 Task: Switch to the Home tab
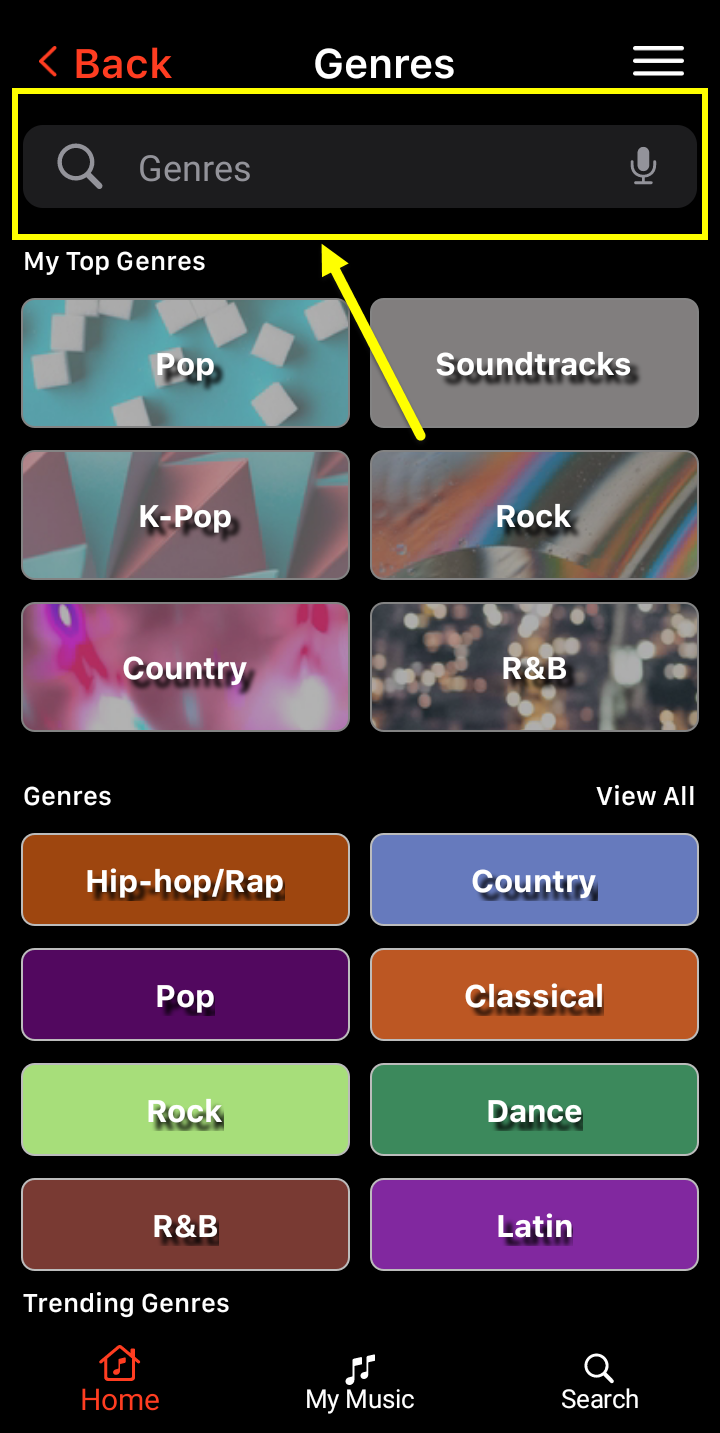coord(120,1380)
